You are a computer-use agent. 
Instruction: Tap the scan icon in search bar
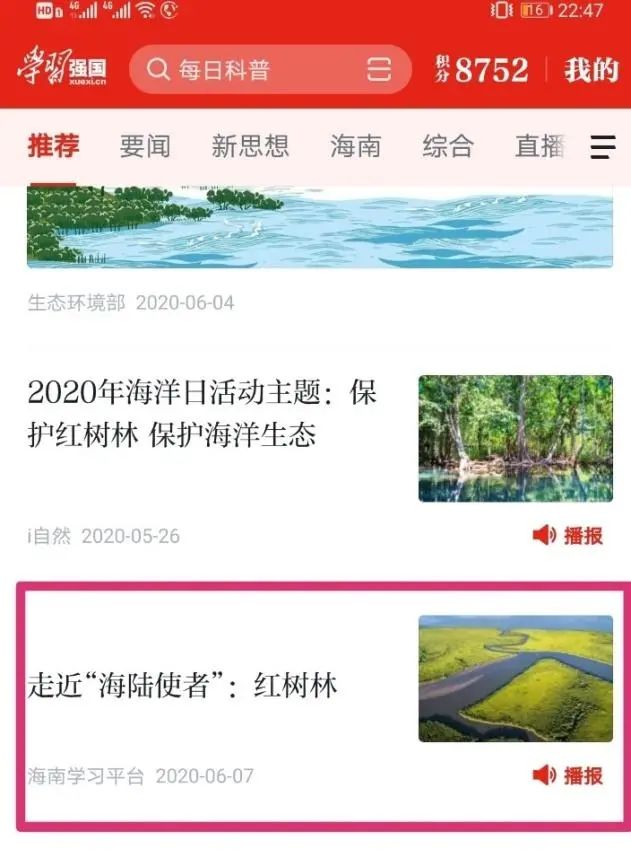(379, 69)
